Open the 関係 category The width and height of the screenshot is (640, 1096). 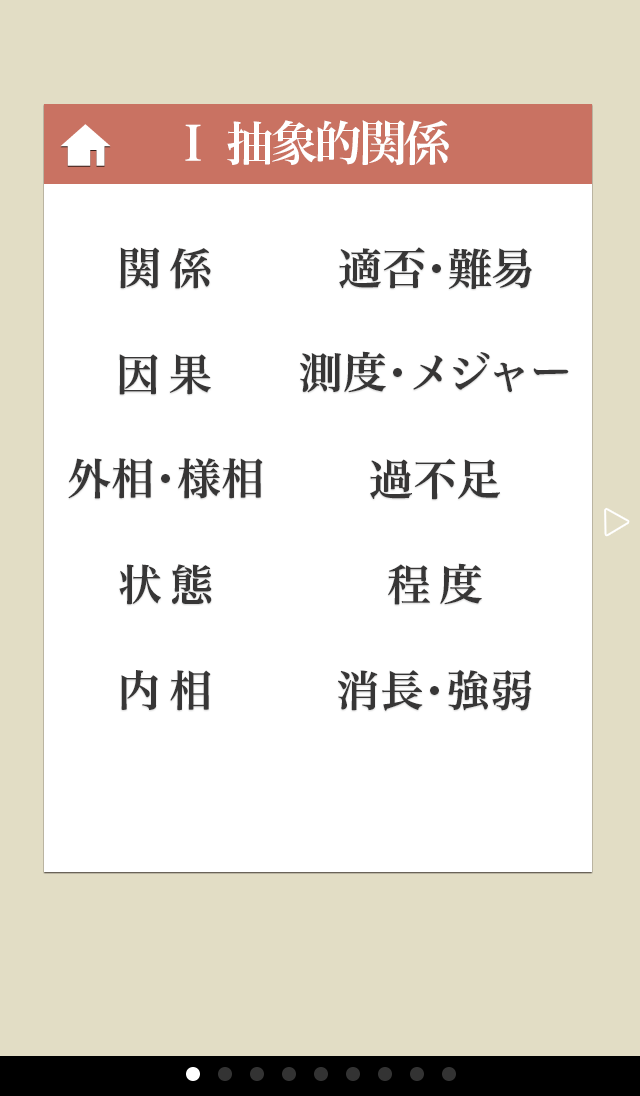(165, 269)
